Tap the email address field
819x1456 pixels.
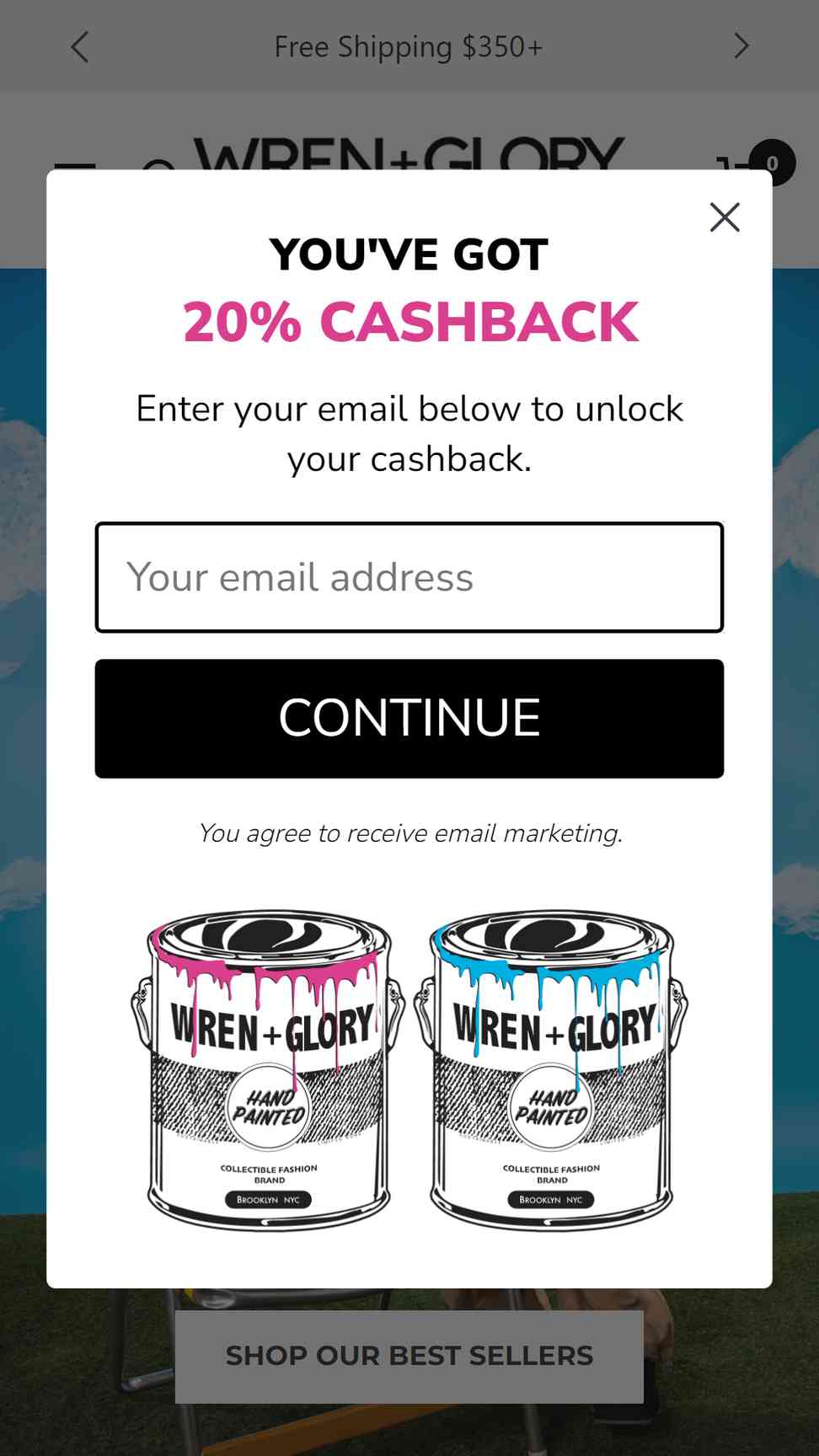(409, 577)
